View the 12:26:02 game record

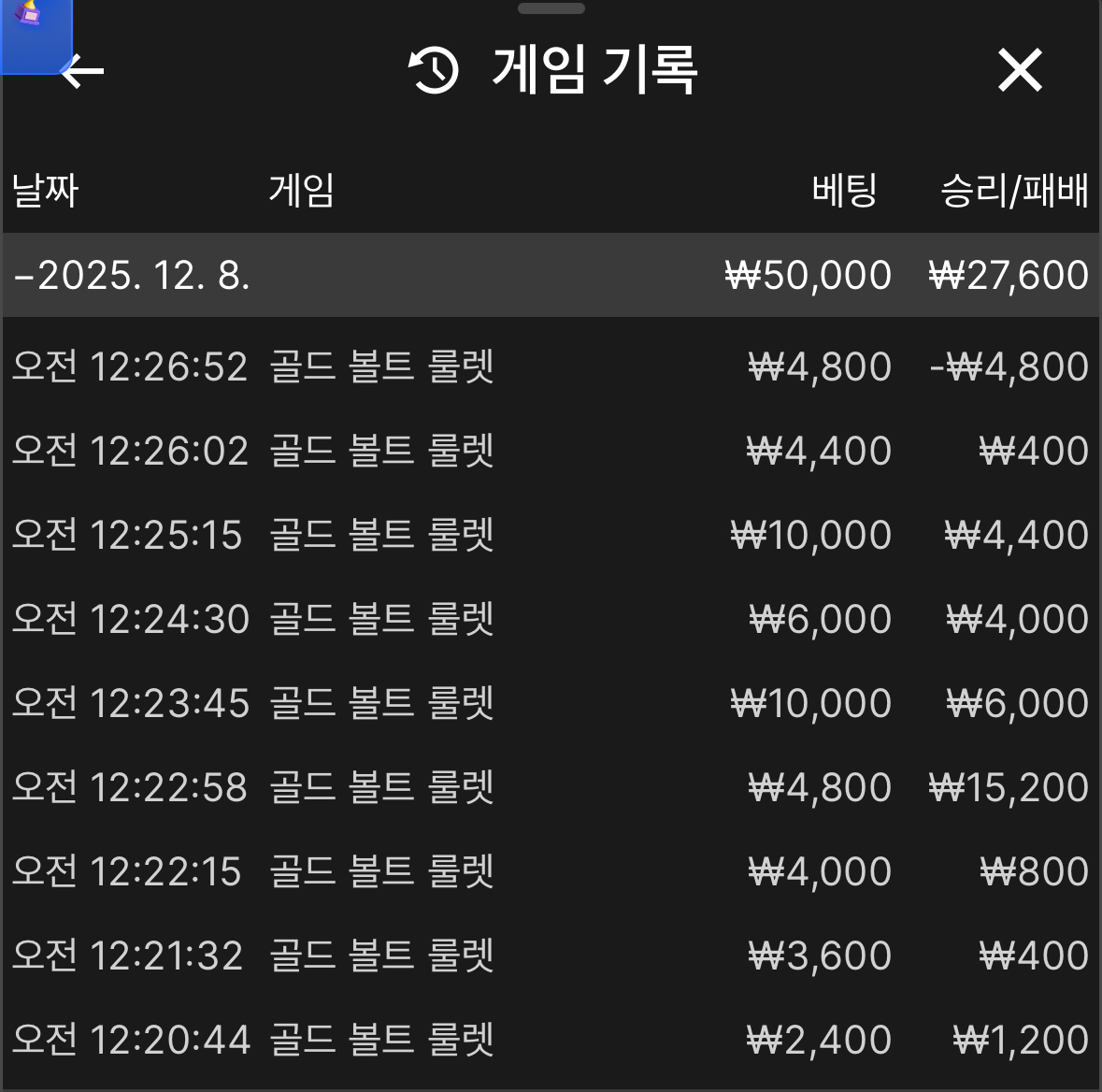tap(550, 451)
